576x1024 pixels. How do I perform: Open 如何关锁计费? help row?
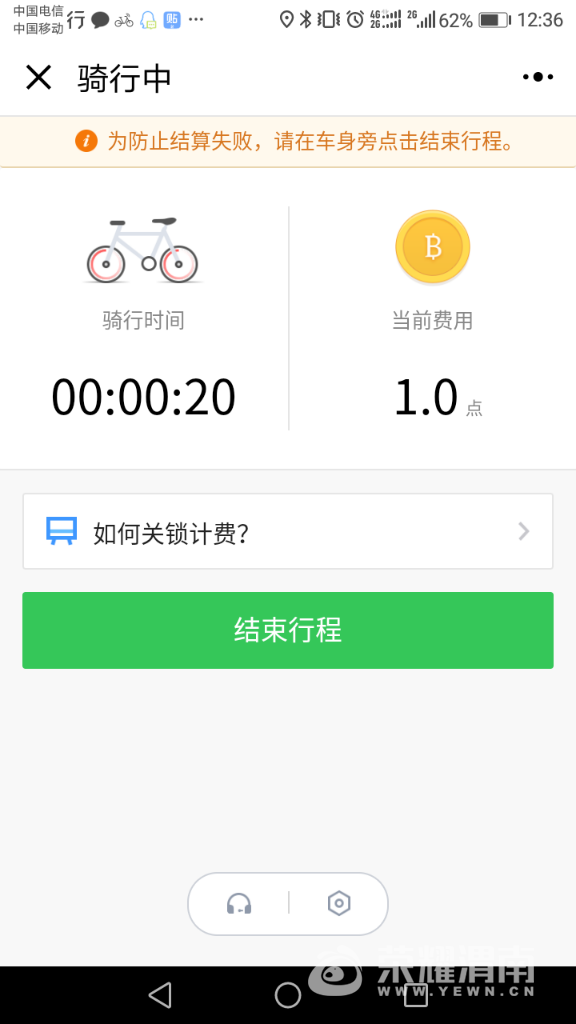point(288,532)
